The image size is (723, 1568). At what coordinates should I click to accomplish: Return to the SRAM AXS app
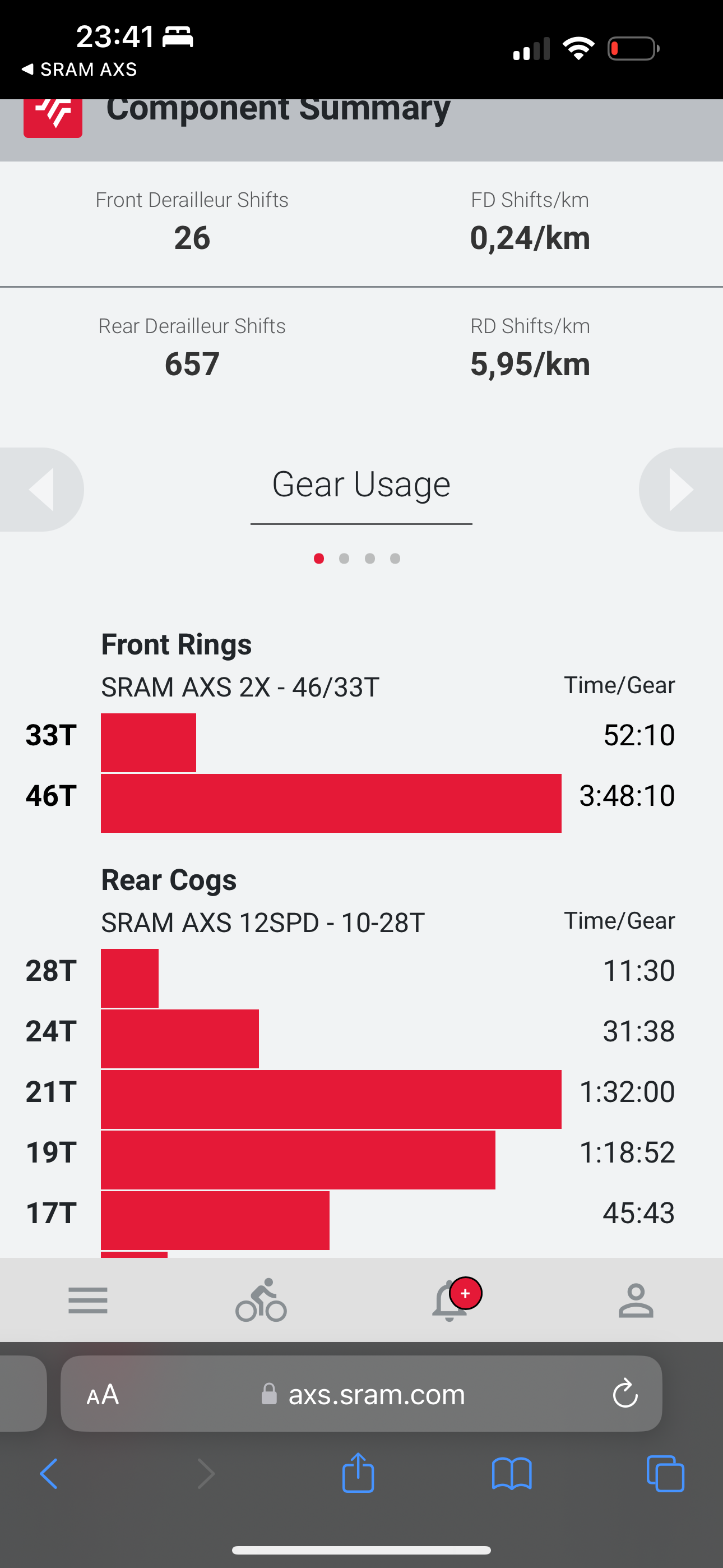click(79, 70)
